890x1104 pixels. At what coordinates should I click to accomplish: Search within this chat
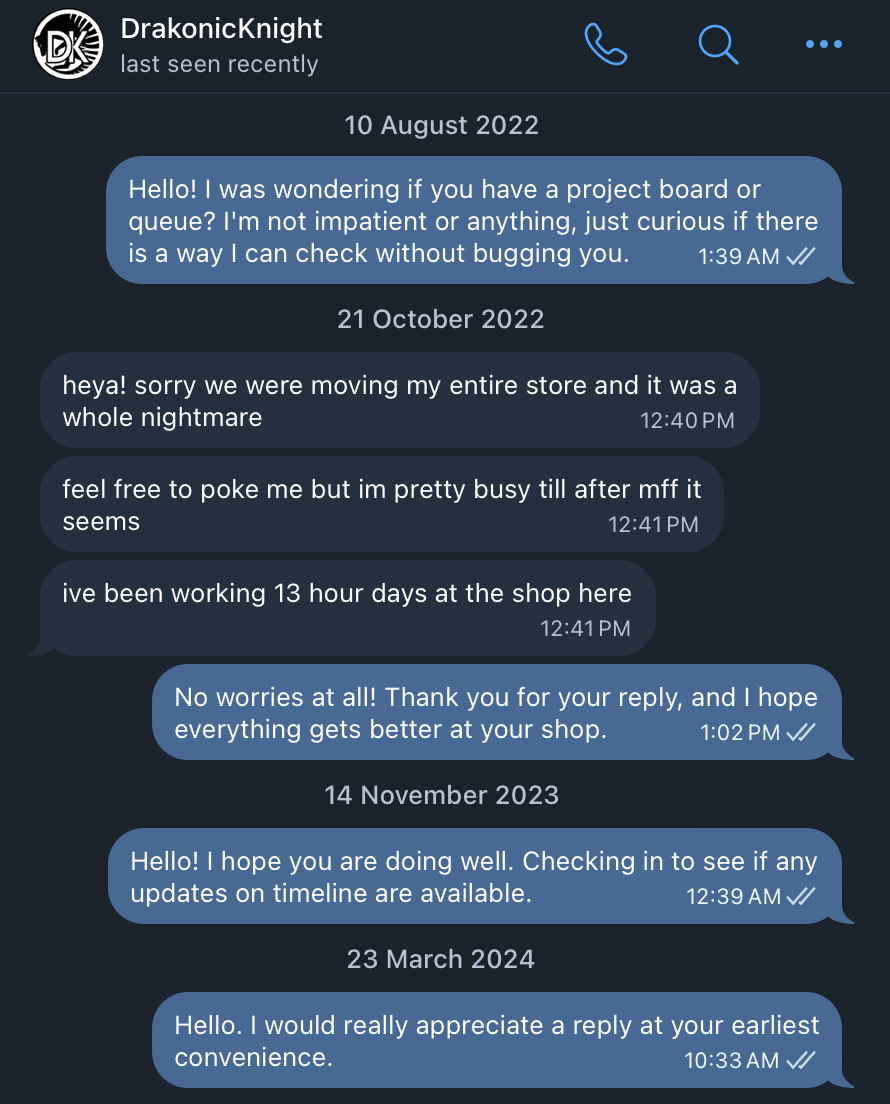pos(717,44)
